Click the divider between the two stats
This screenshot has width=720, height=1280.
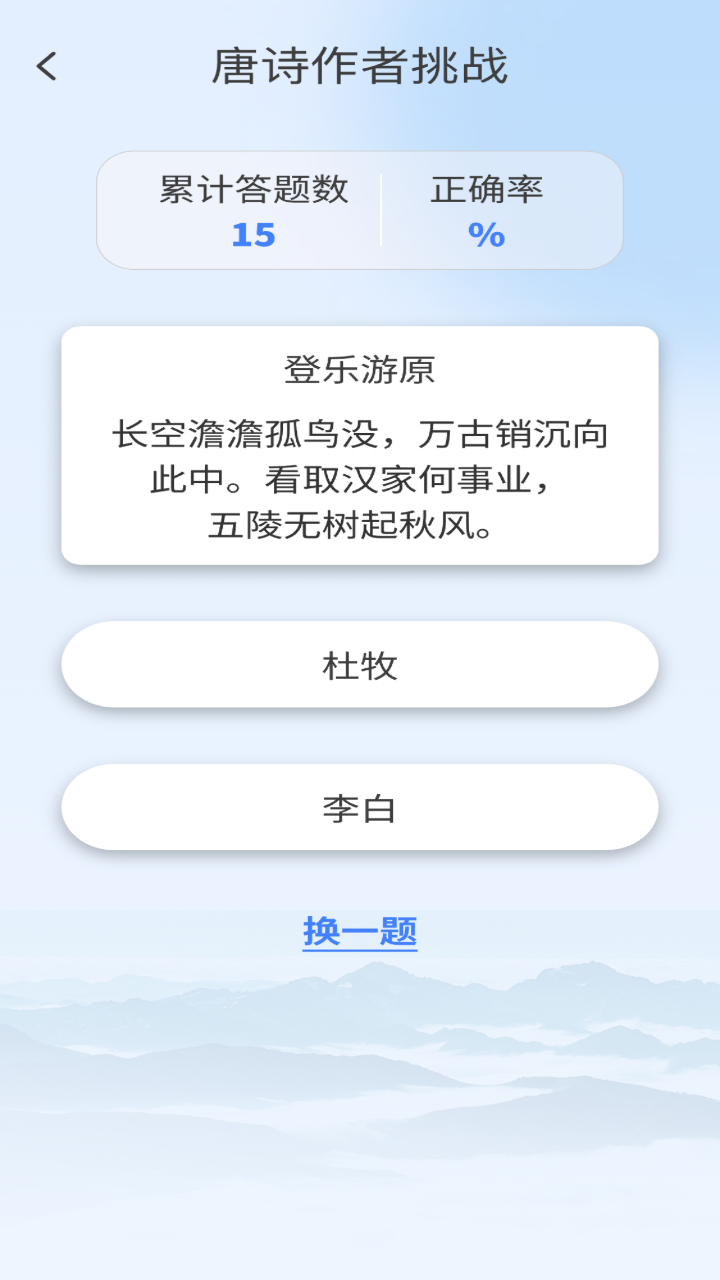point(381,208)
